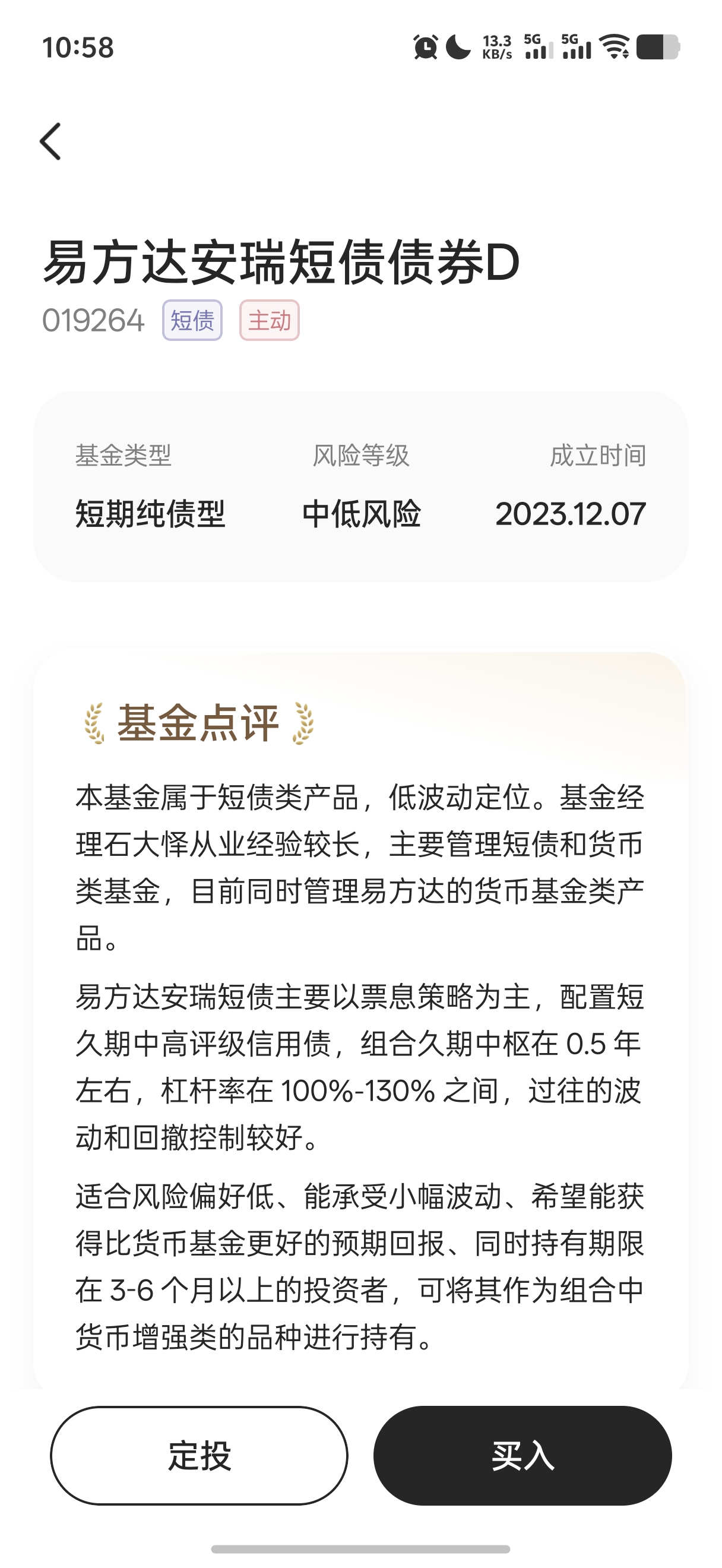Buy the fund with 买入
Image resolution: width=722 pixels, height=1568 pixels.
522,1456
